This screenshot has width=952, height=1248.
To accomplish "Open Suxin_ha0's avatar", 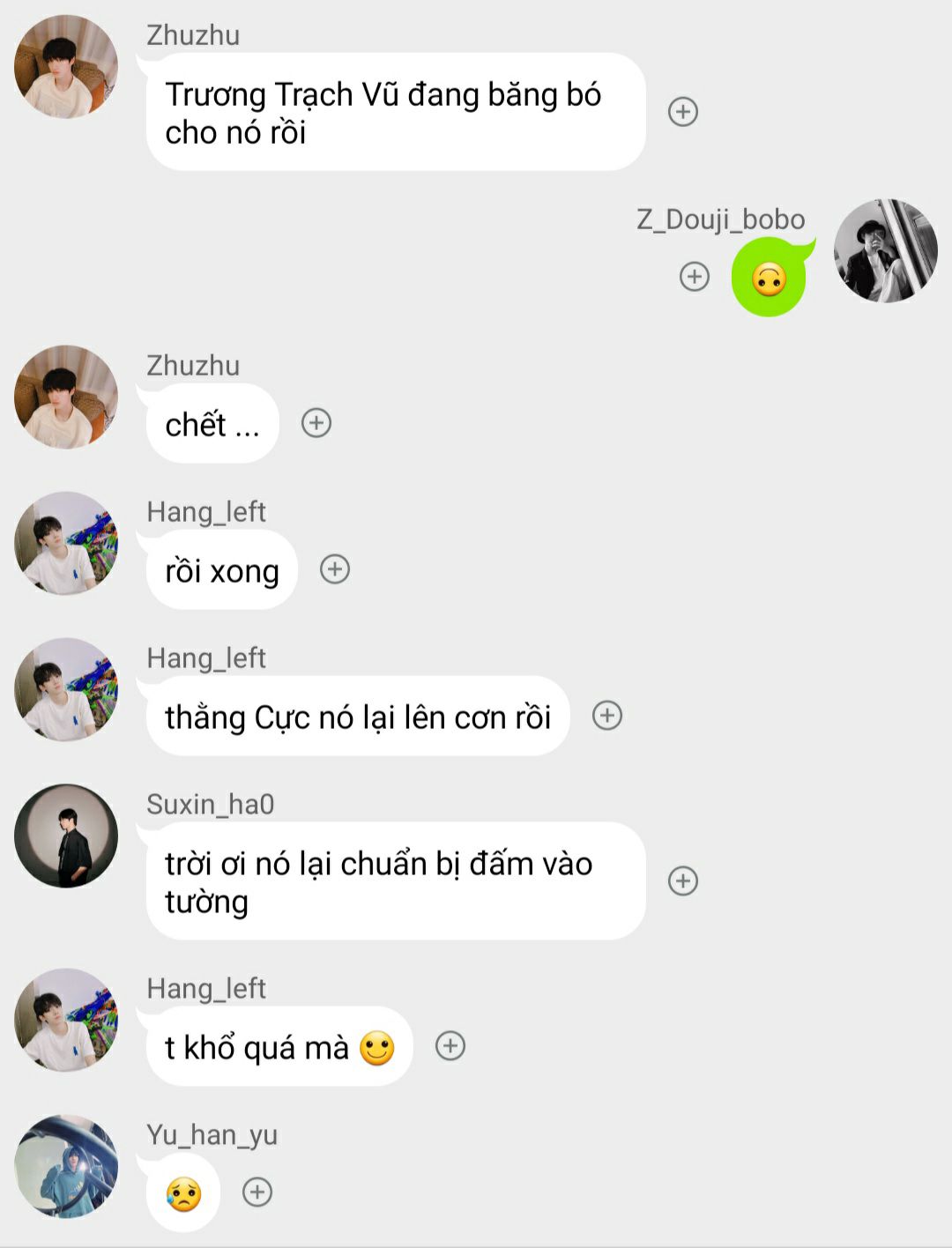I will point(66,836).
